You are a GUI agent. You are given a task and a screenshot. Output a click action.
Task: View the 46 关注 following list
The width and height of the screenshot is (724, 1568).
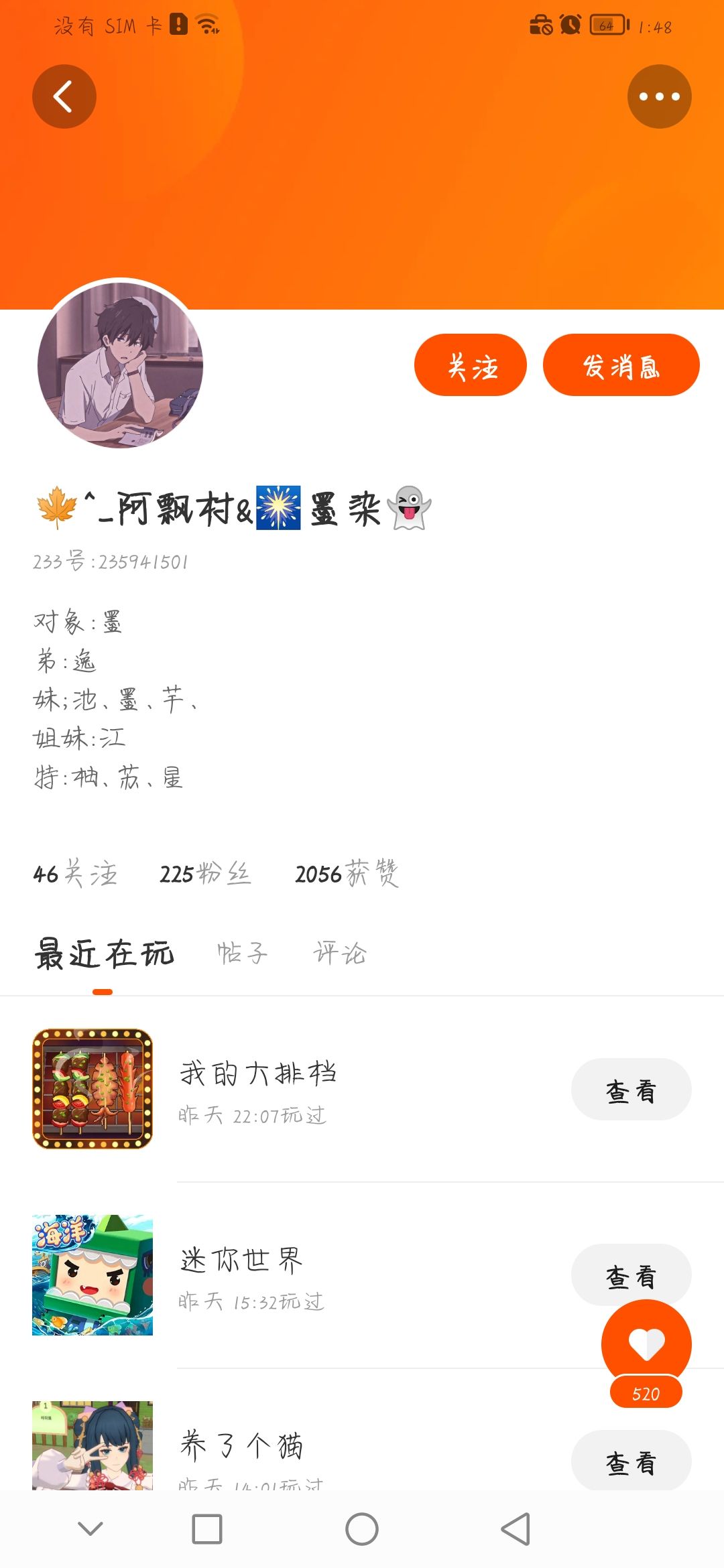click(x=75, y=874)
